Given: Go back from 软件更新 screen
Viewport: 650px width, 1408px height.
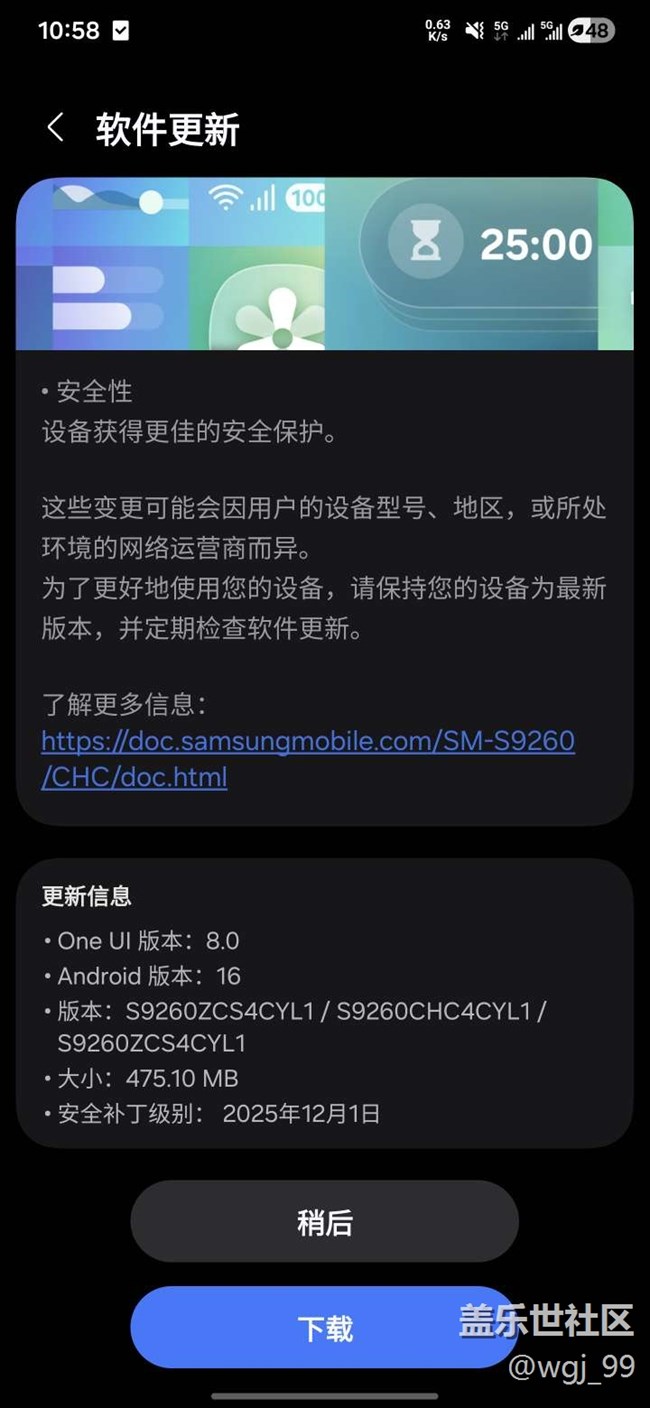Looking at the screenshot, I should point(56,128).
